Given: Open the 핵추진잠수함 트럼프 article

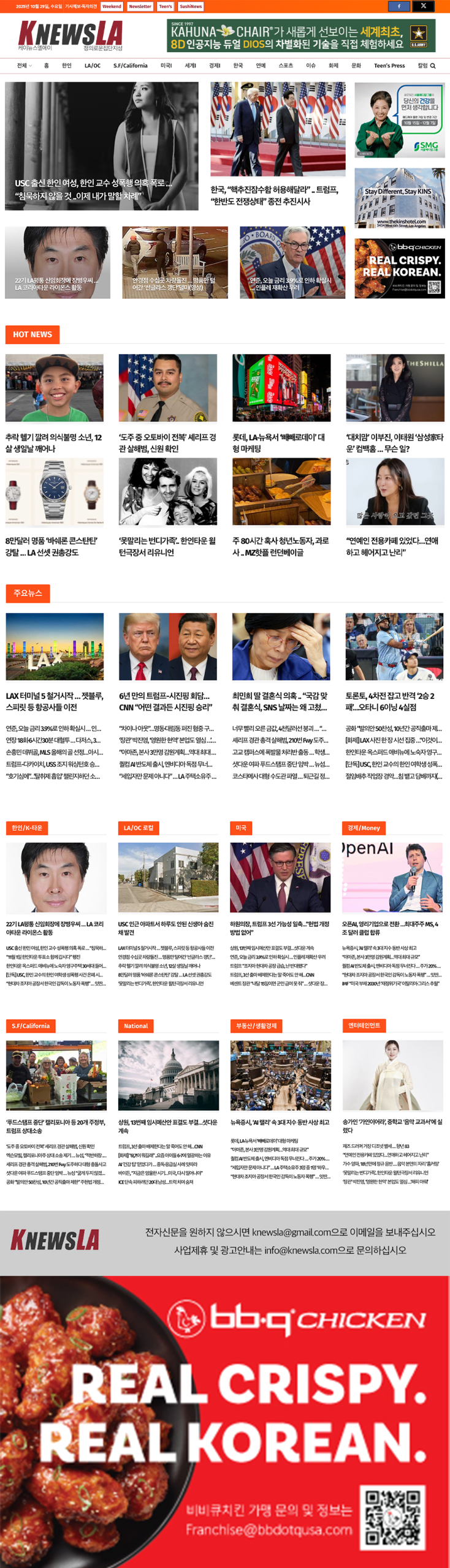Looking at the screenshot, I should 274,195.
